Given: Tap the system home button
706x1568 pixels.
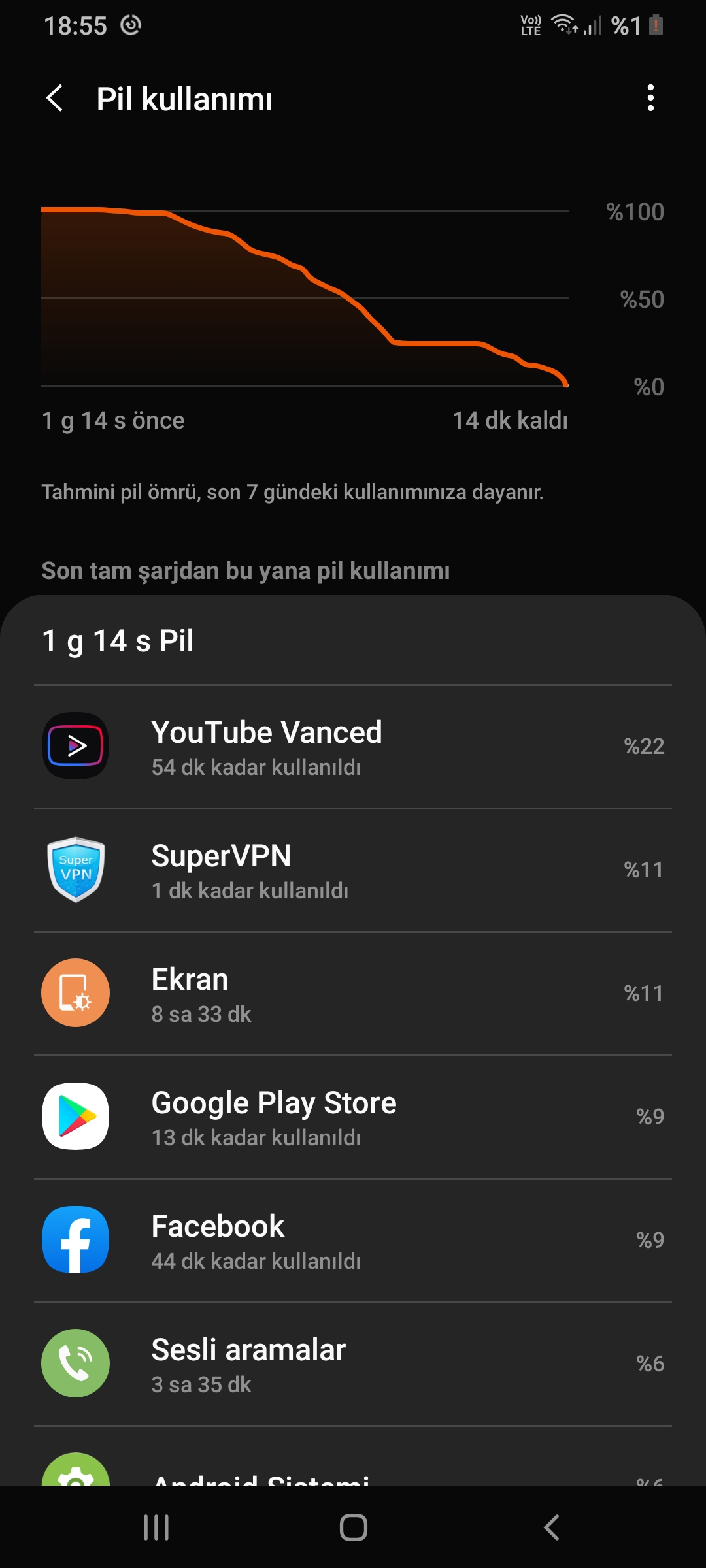Looking at the screenshot, I should point(353,1527).
